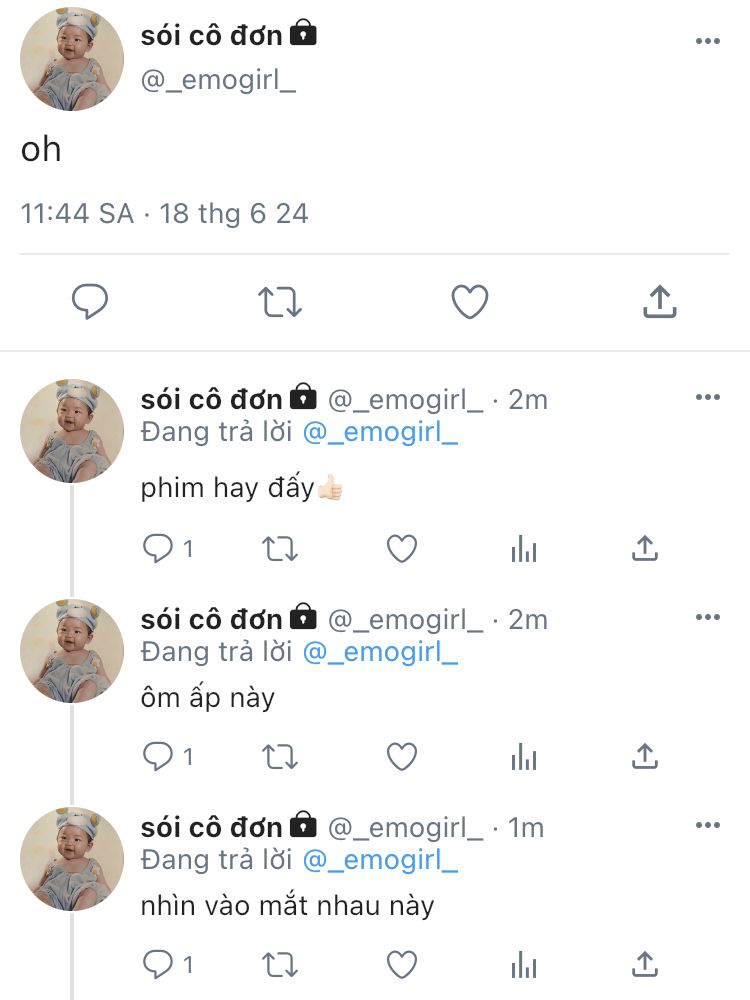Viewport: 750px width, 1000px height.
Task: View analytics for 'nhìn vào mắt nhau này'
Action: click(524, 965)
